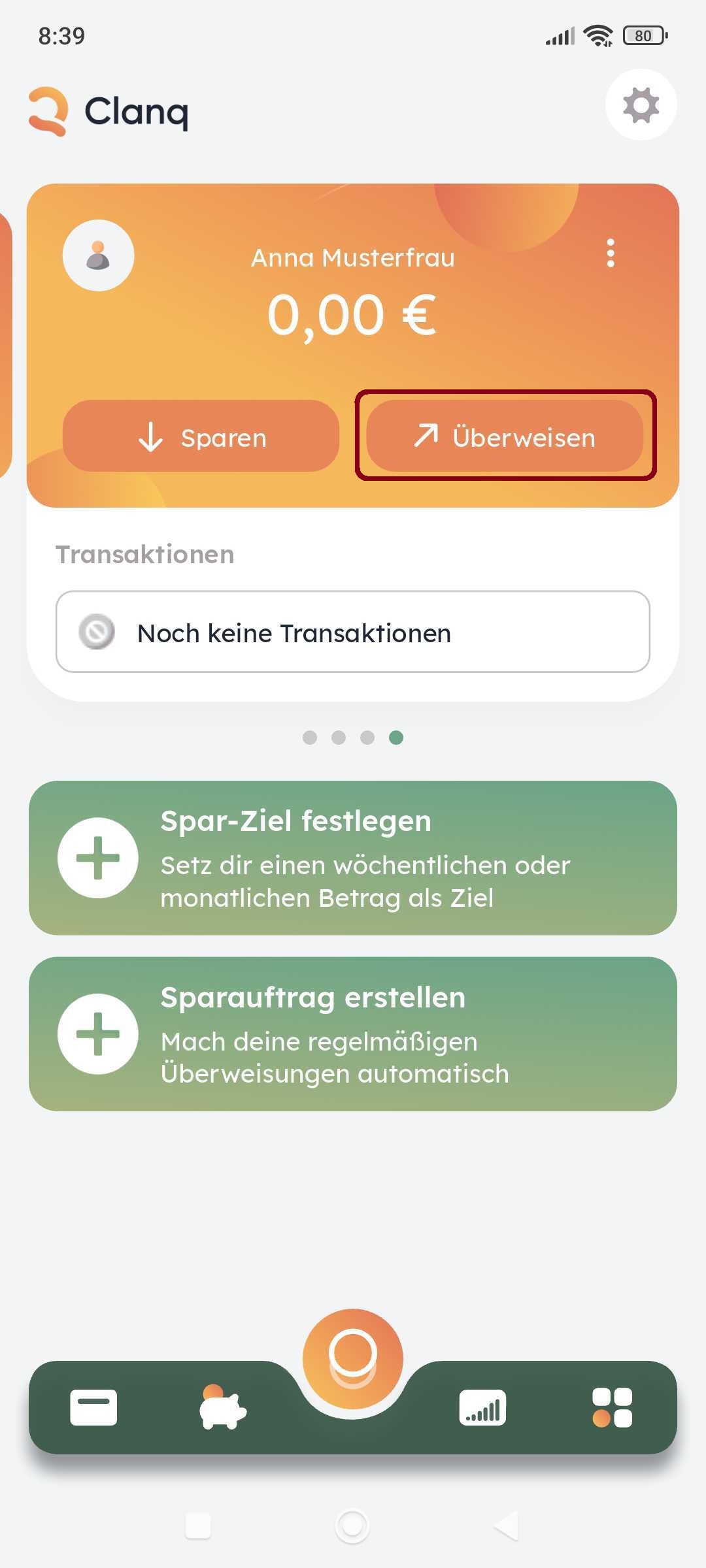
Task: Start a transfer with Überweisen
Action: click(505, 436)
